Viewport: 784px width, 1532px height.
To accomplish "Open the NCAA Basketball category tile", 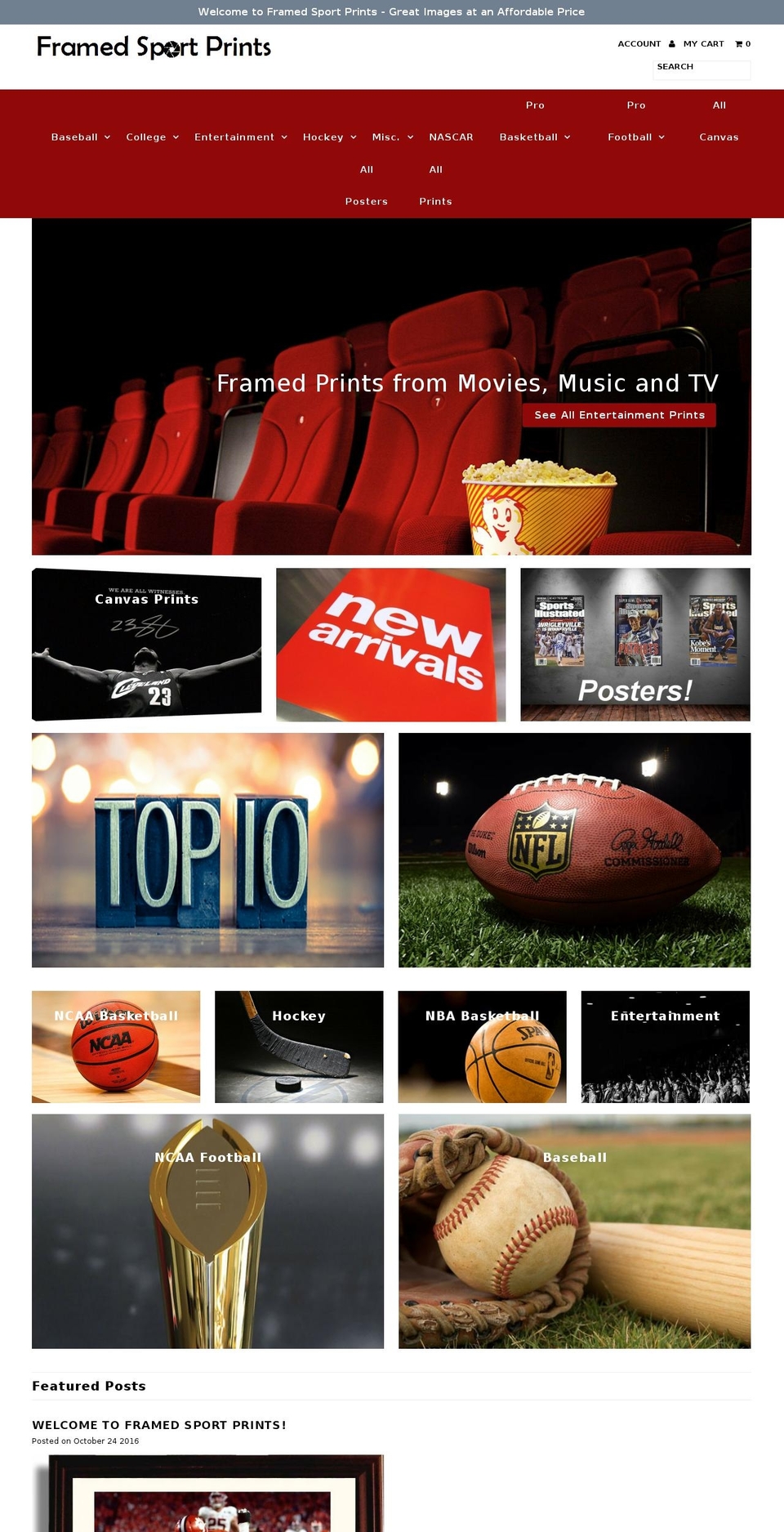I will pyautogui.click(x=115, y=1047).
